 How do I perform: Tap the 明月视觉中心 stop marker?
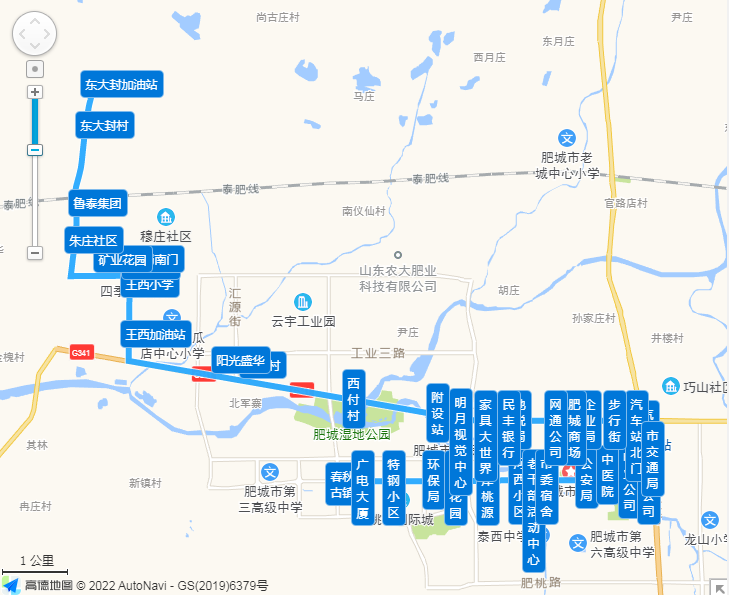coord(460,438)
